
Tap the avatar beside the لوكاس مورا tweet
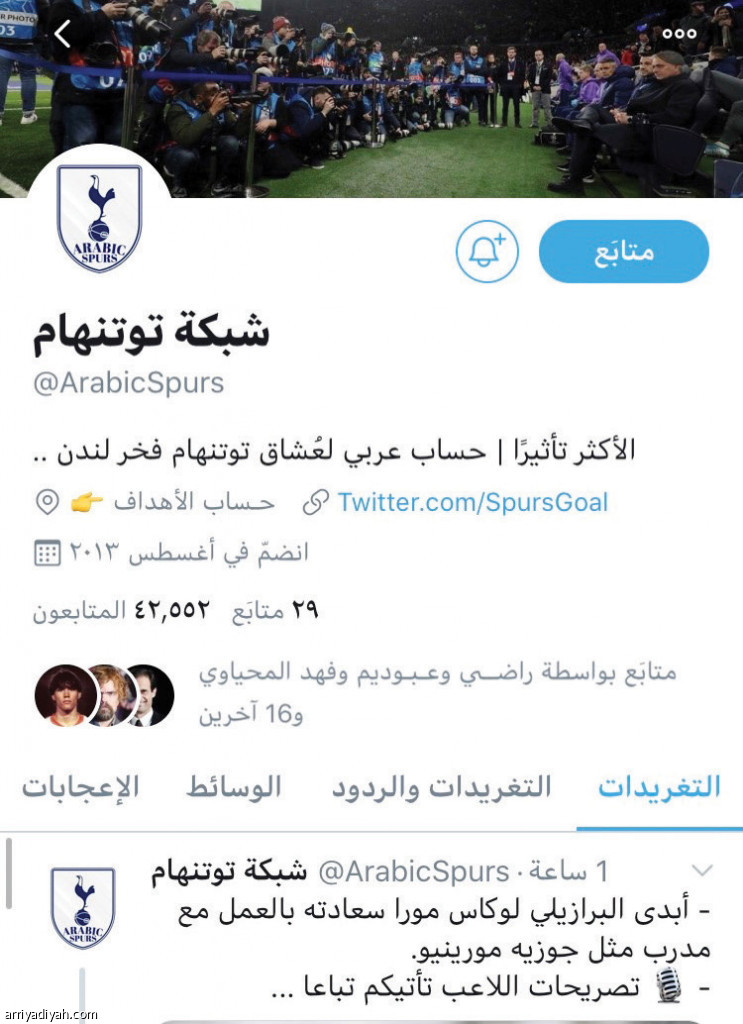(82, 907)
